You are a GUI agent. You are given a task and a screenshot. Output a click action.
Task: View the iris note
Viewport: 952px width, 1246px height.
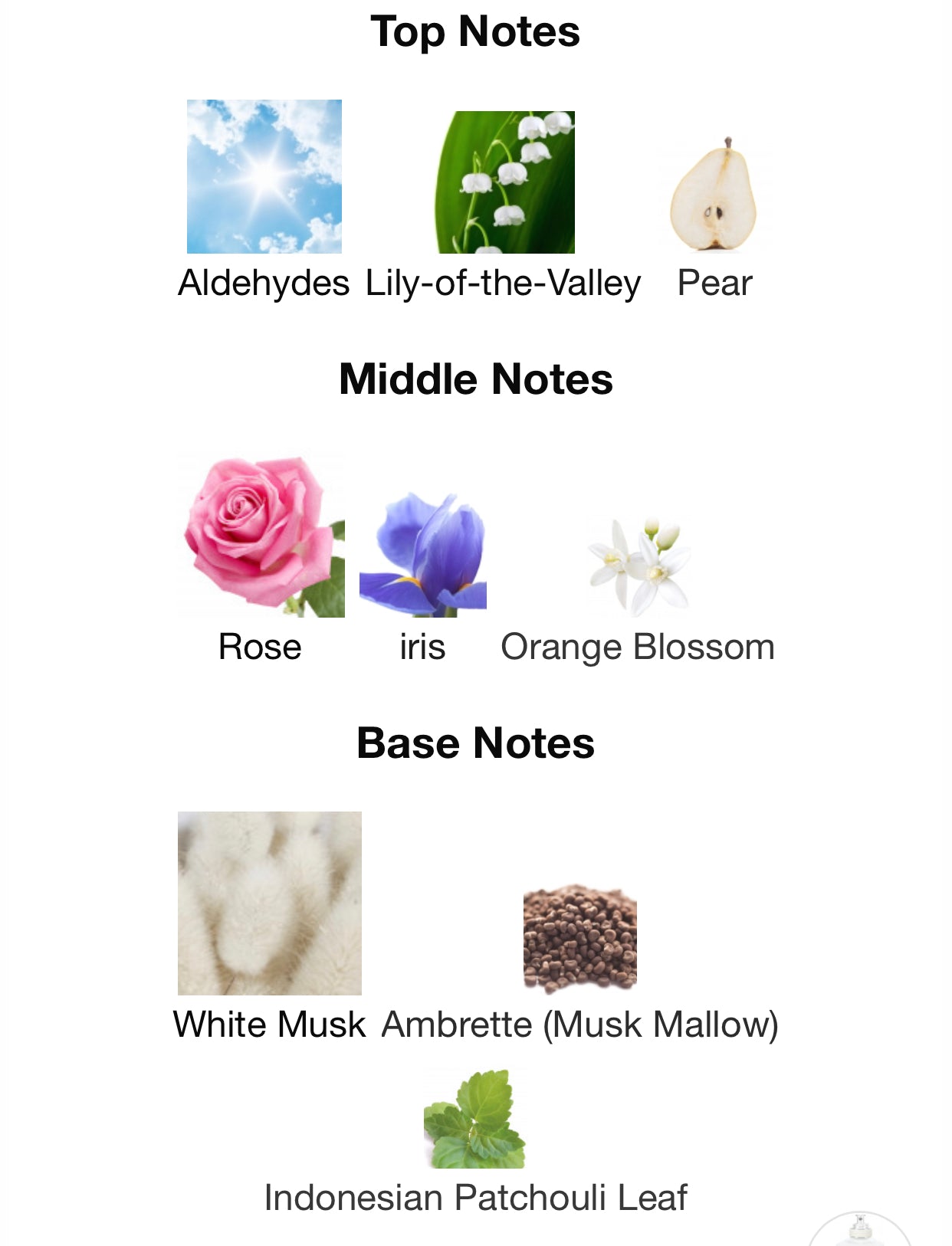click(x=423, y=555)
